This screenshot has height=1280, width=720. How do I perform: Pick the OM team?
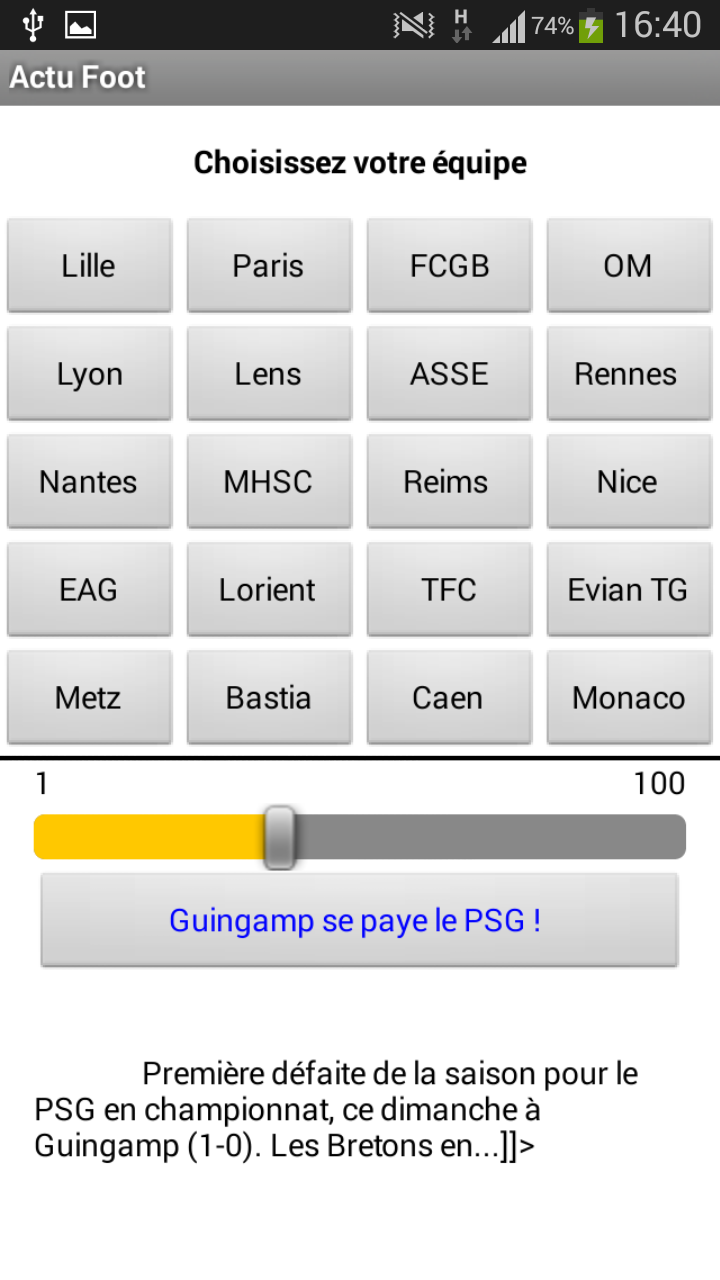click(x=629, y=266)
